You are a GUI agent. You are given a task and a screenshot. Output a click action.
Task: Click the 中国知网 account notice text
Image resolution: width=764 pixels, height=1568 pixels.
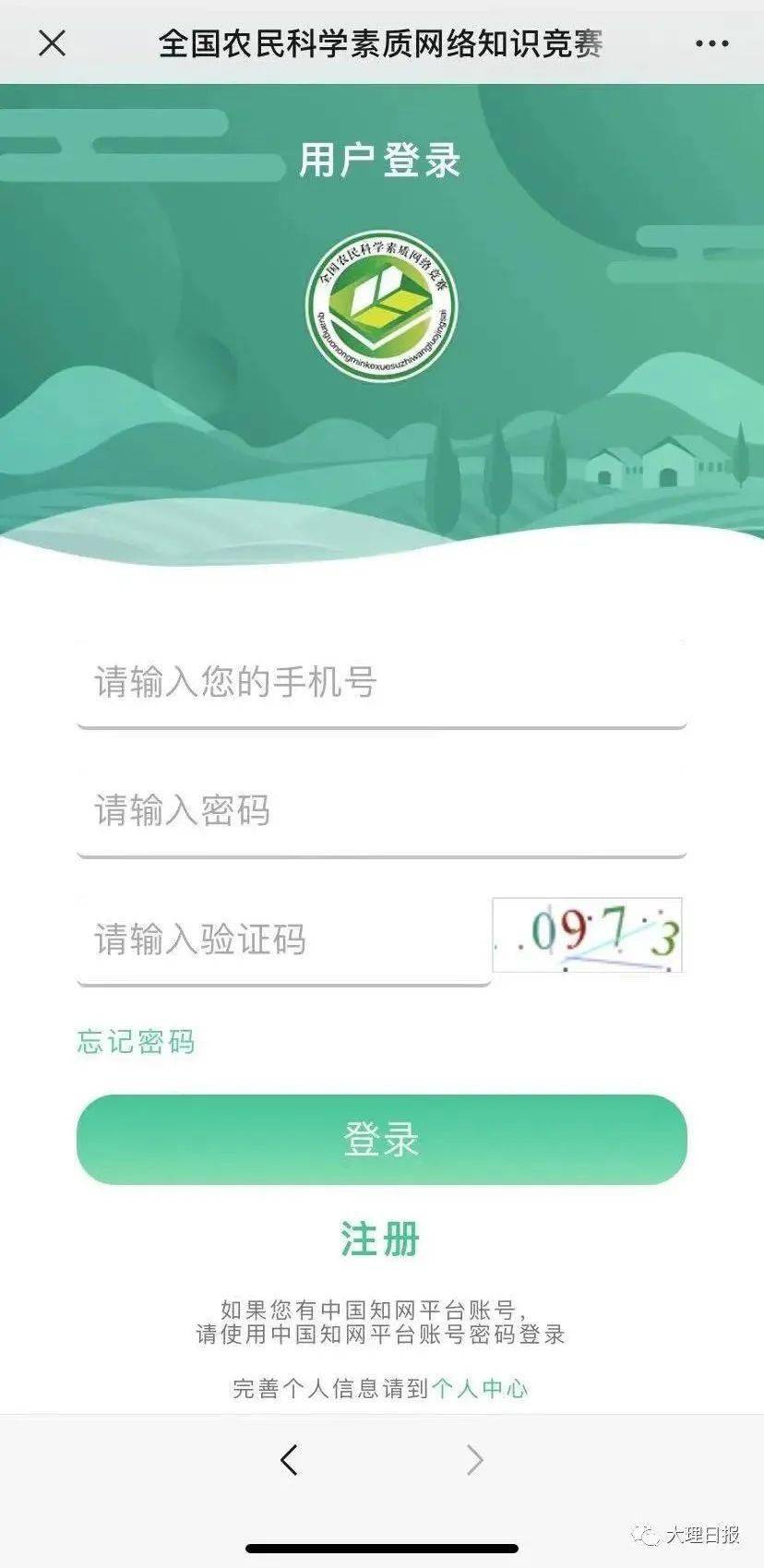(x=382, y=1318)
